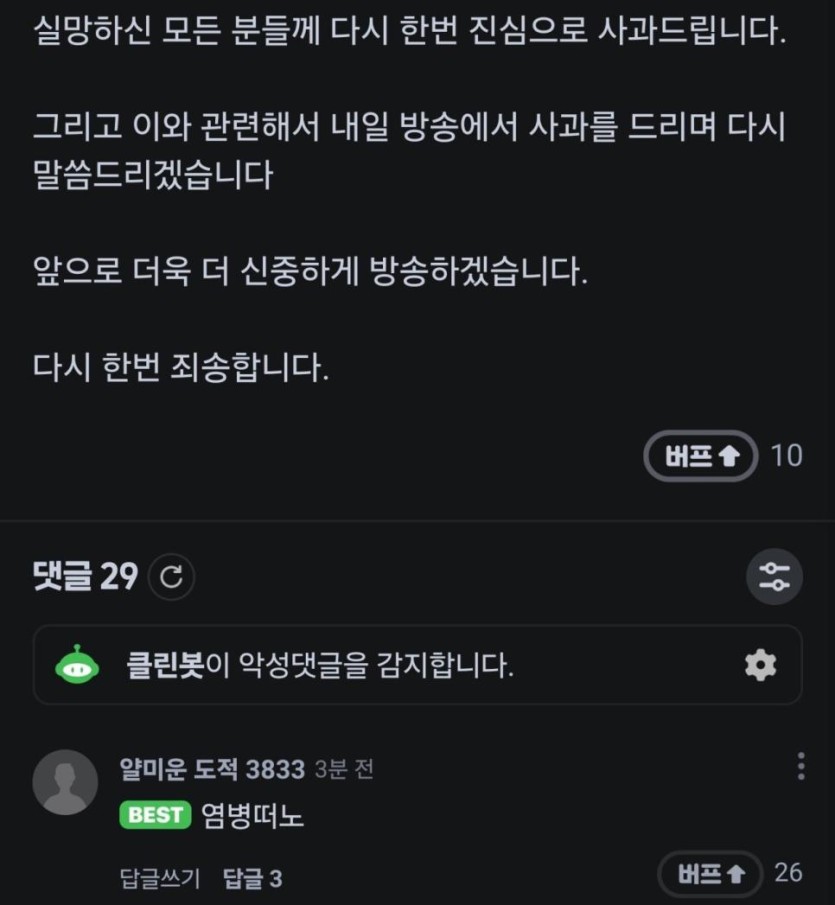Screen dimensions: 835x905
Task: Open the comment sort and filter options
Action: [774, 577]
